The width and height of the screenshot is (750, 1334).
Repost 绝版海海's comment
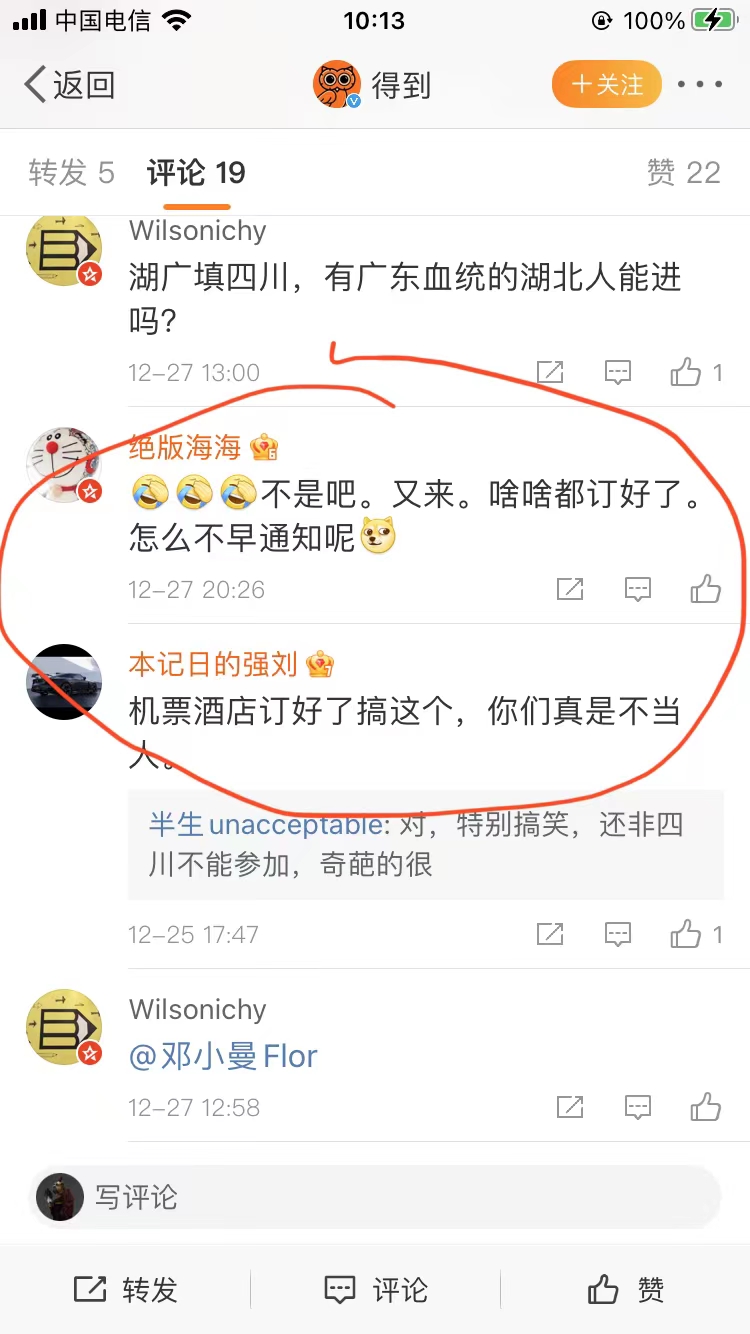[x=569, y=589]
